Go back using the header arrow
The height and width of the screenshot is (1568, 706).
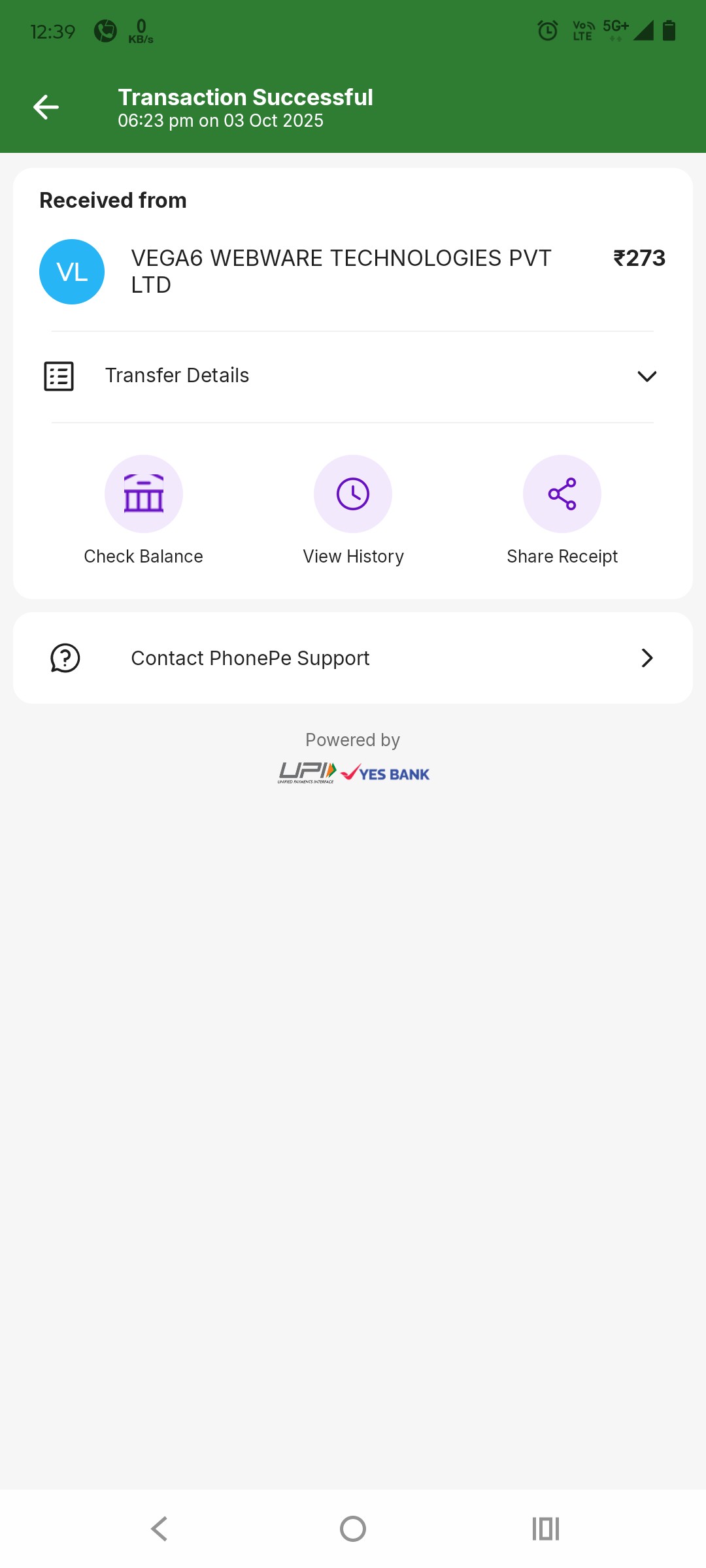pyautogui.click(x=46, y=107)
